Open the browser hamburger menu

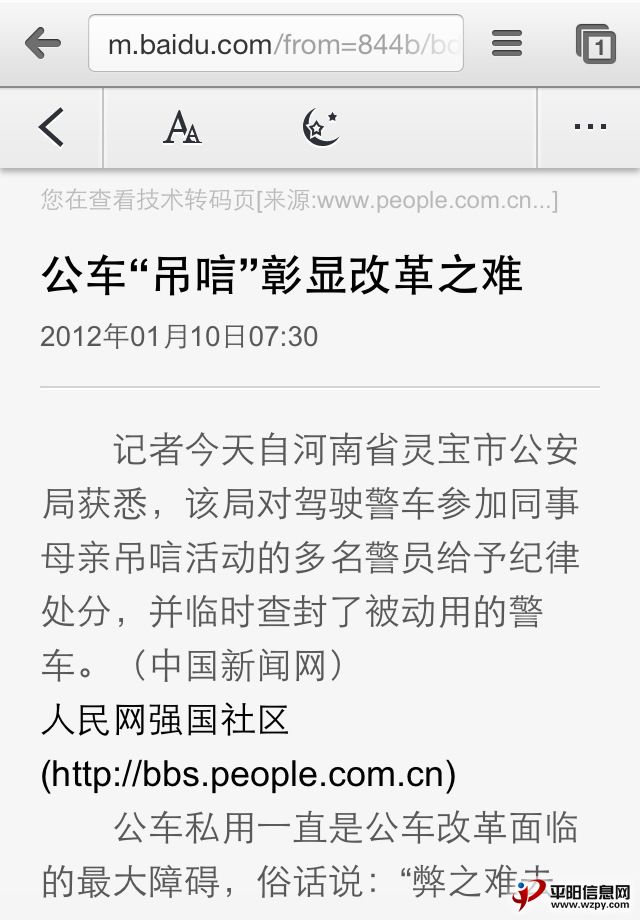507,43
